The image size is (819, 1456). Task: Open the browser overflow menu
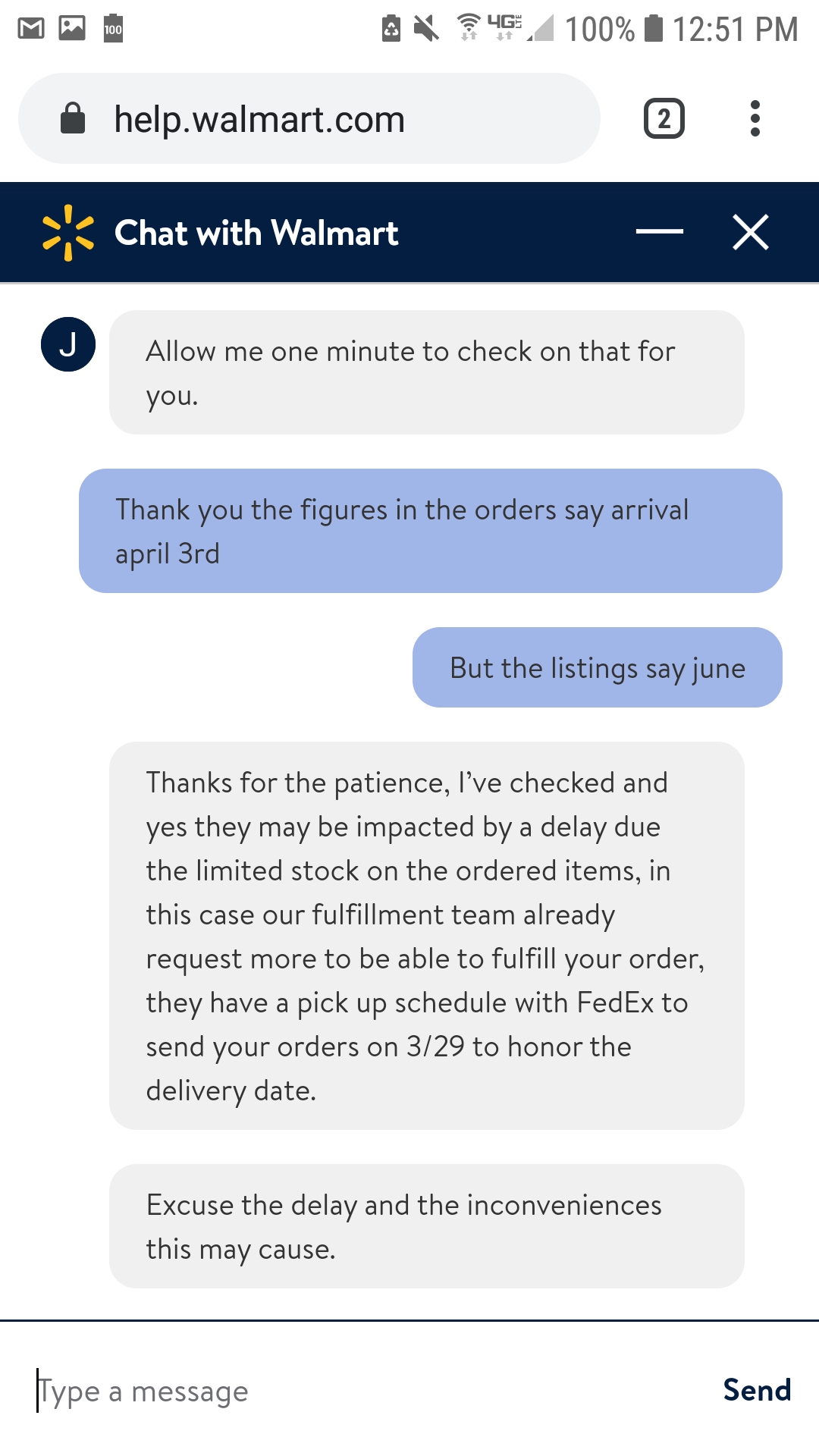click(755, 119)
